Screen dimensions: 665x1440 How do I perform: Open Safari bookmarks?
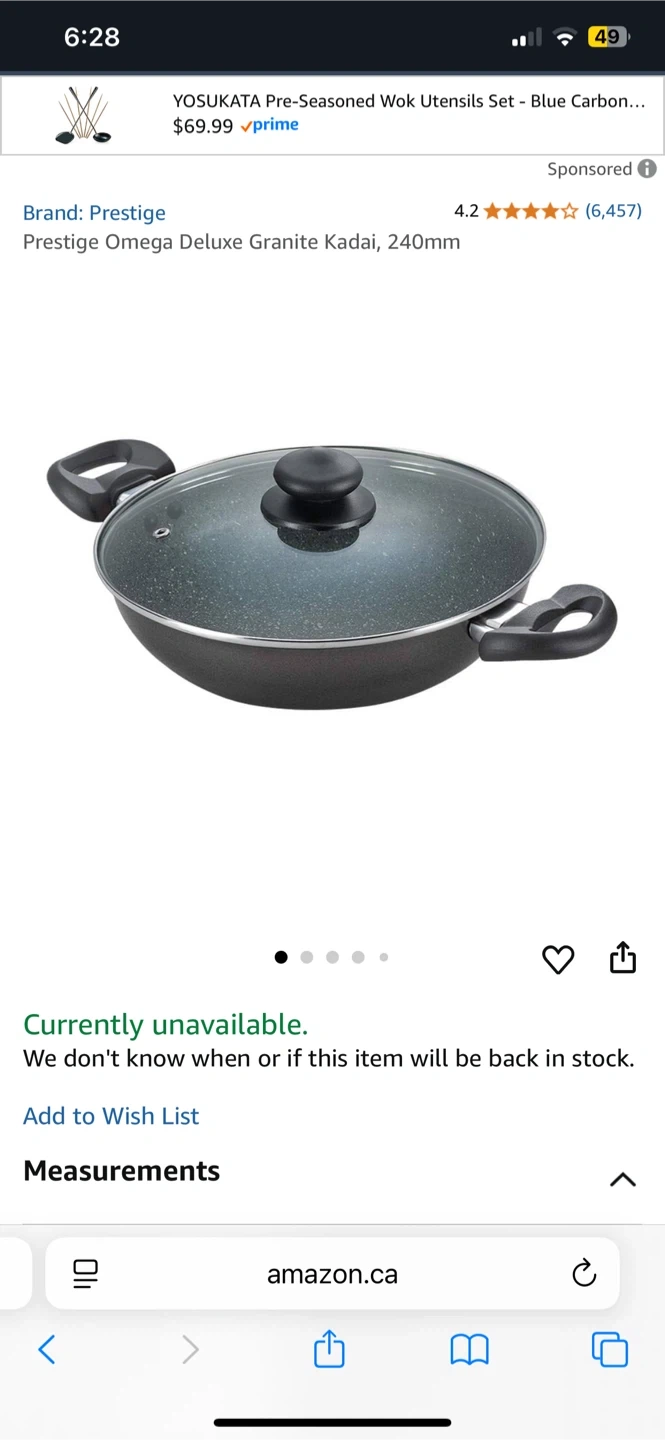pyautogui.click(x=469, y=1350)
